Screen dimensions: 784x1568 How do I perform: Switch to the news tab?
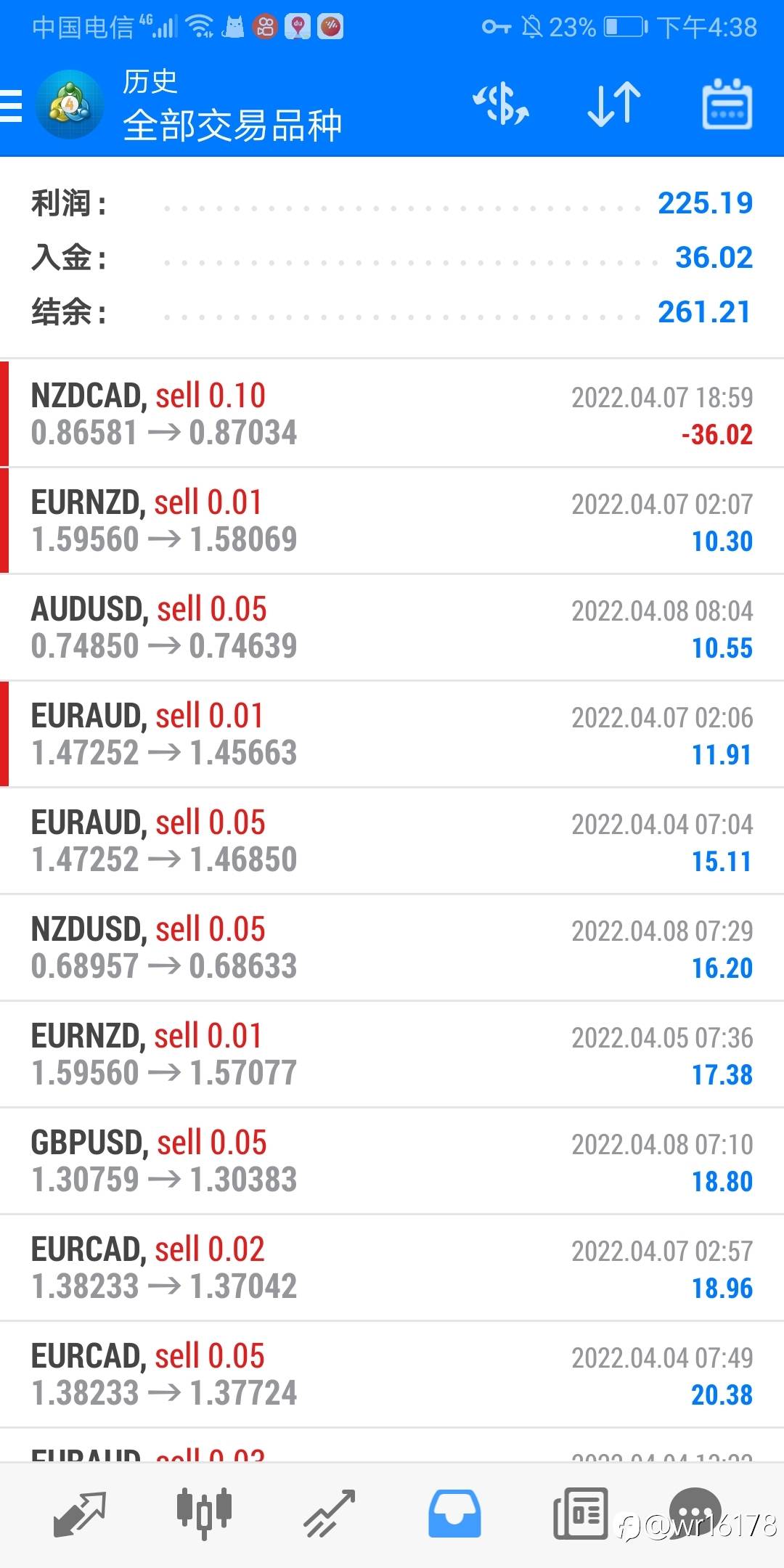tap(580, 1514)
